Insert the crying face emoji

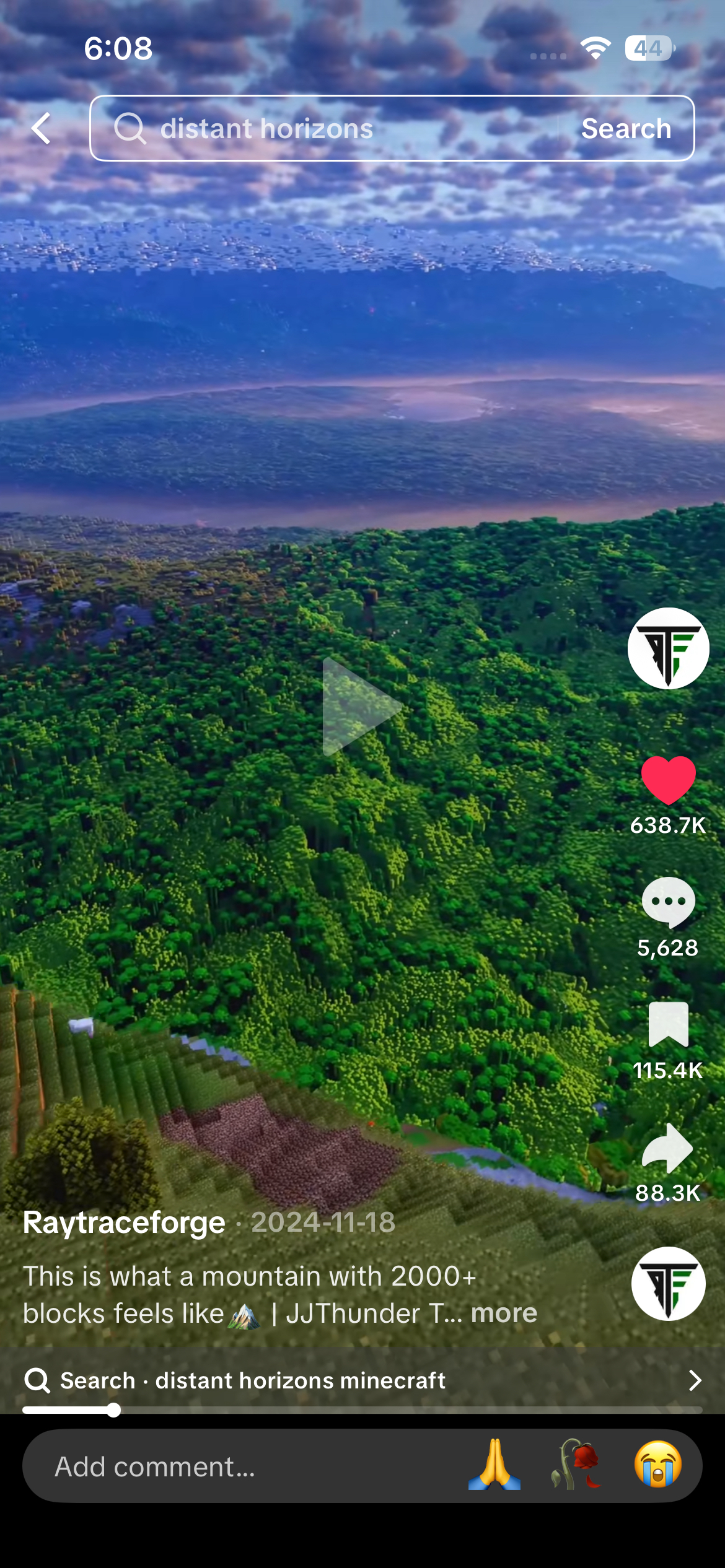click(657, 1465)
